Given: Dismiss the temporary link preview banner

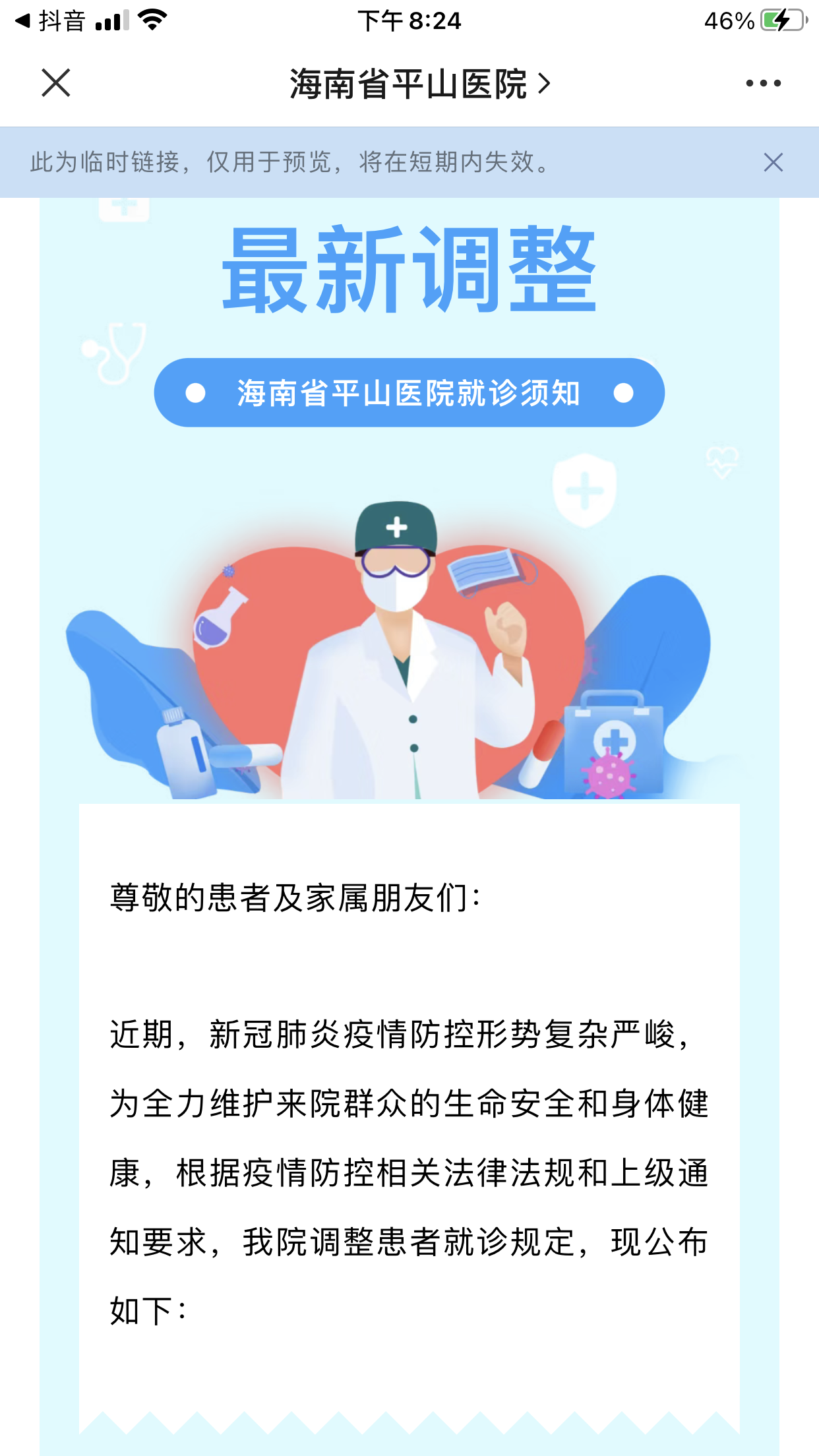Looking at the screenshot, I should (x=773, y=162).
